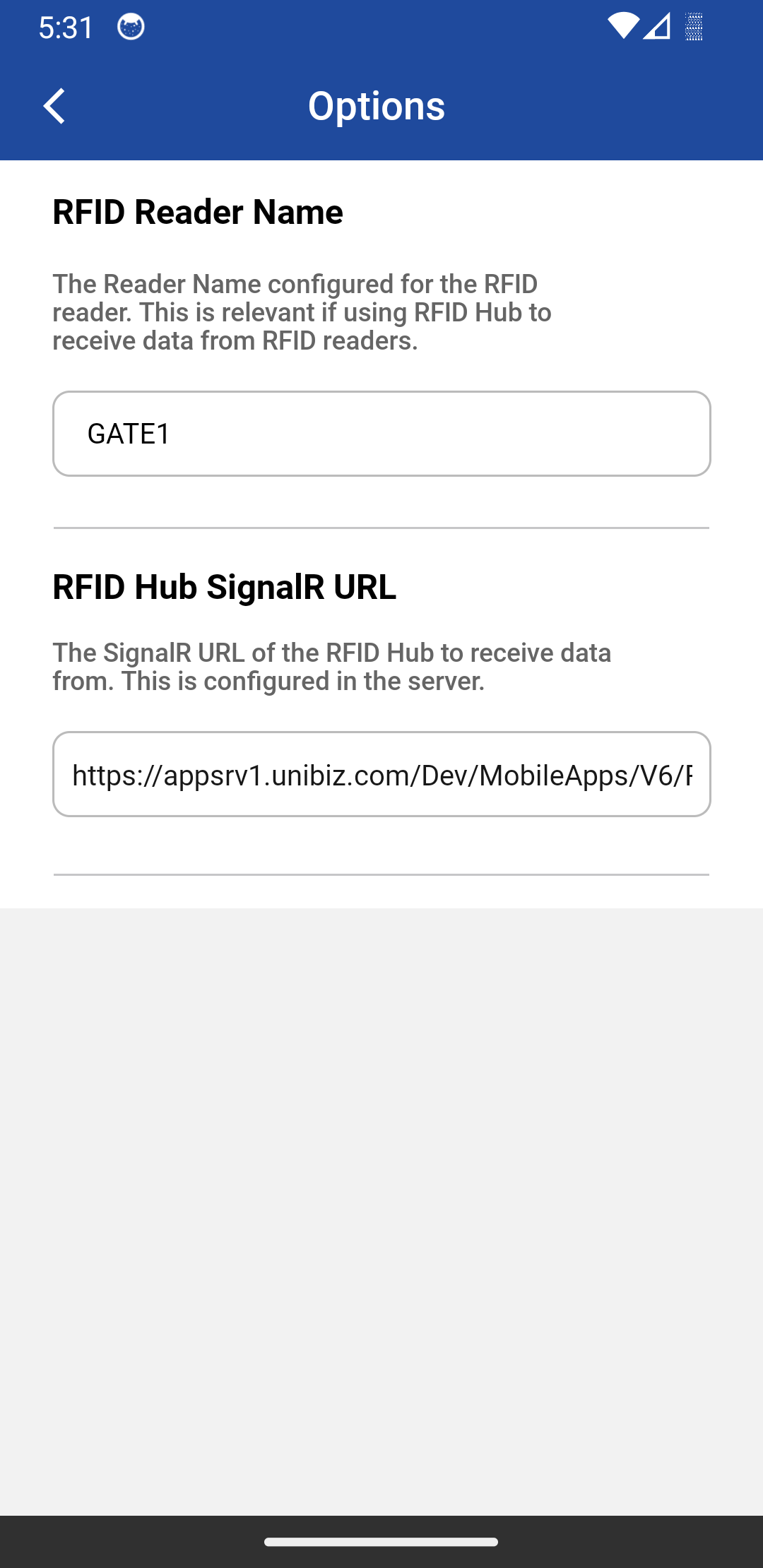Image resolution: width=763 pixels, height=1568 pixels.
Task: Tap the cellular signal icon
Action: (658, 28)
